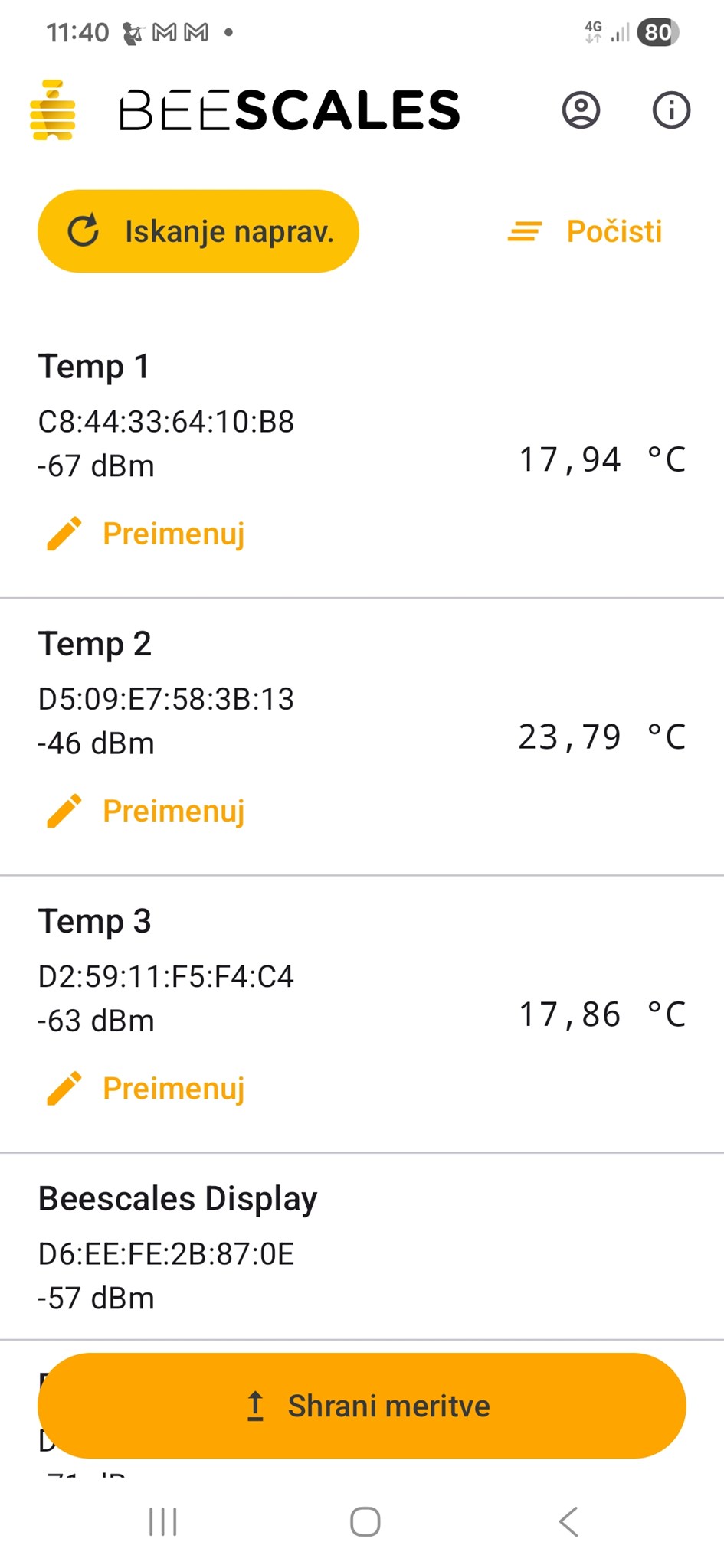The width and height of the screenshot is (724, 1568).
Task: Rename Temp 2 via Preimenuj link
Action: (172, 810)
